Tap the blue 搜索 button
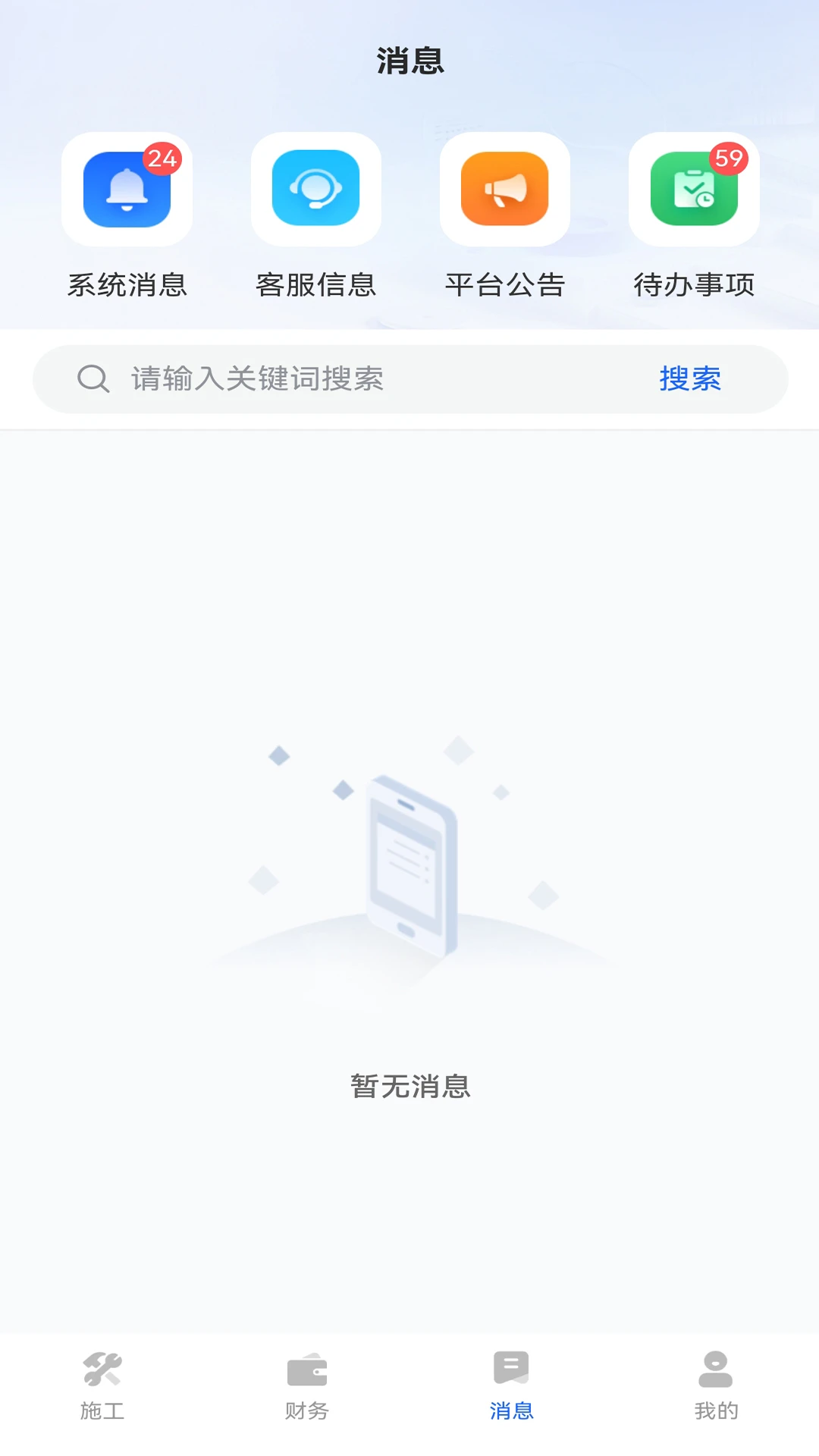819x1456 pixels. (x=689, y=378)
